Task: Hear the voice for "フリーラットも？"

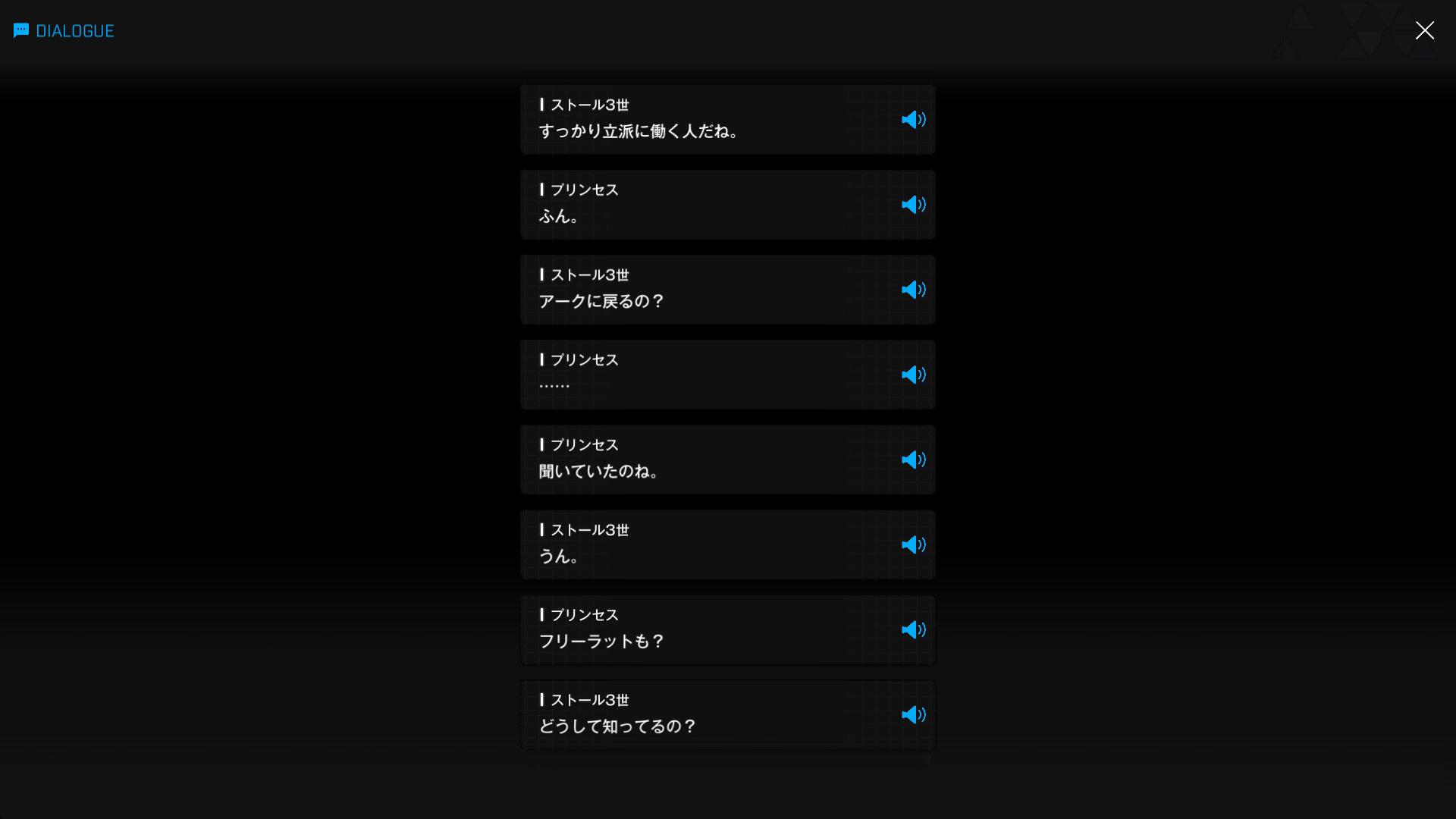Action: (x=913, y=629)
